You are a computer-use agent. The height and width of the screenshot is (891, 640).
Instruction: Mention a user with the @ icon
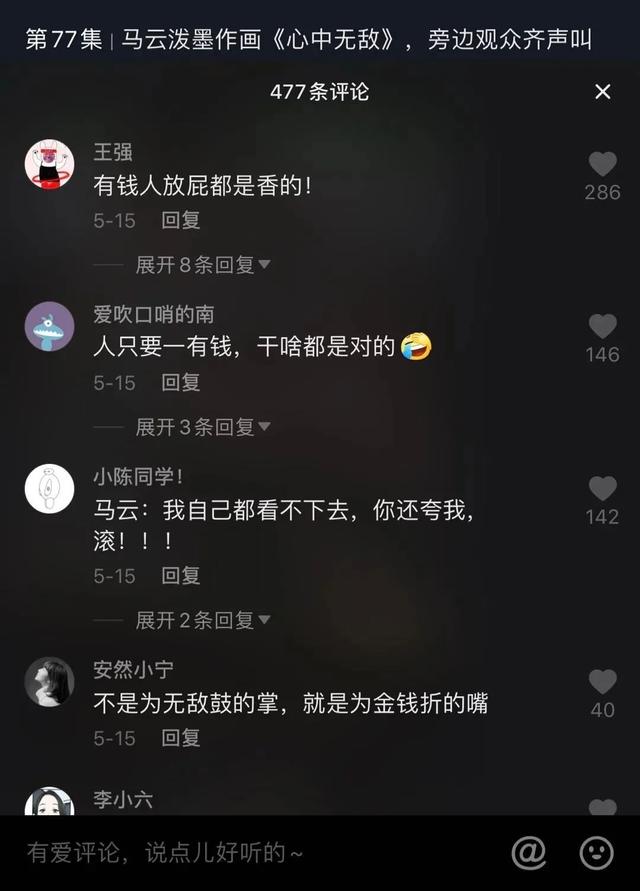(529, 853)
